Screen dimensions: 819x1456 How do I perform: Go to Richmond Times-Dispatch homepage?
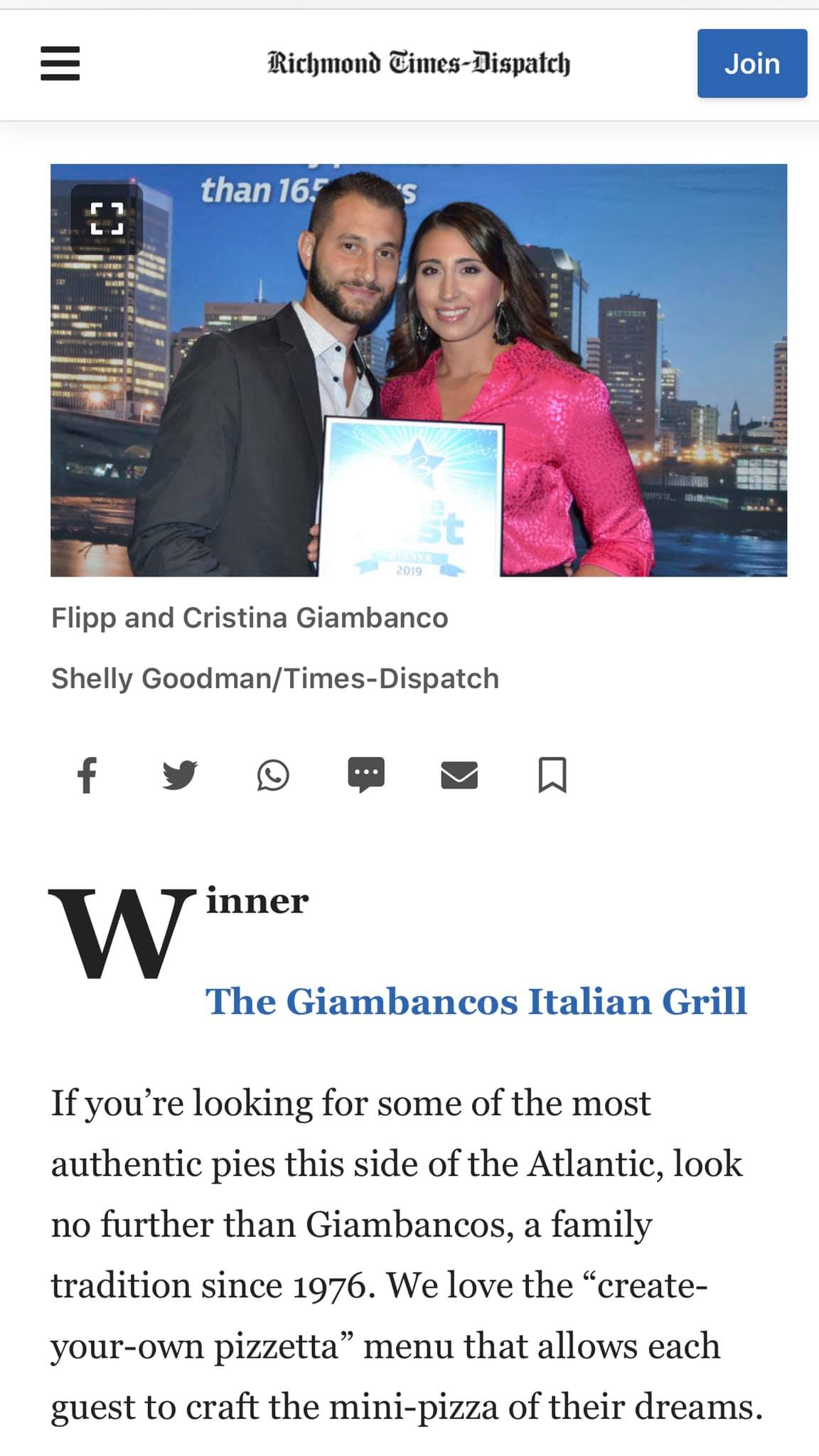tap(419, 63)
